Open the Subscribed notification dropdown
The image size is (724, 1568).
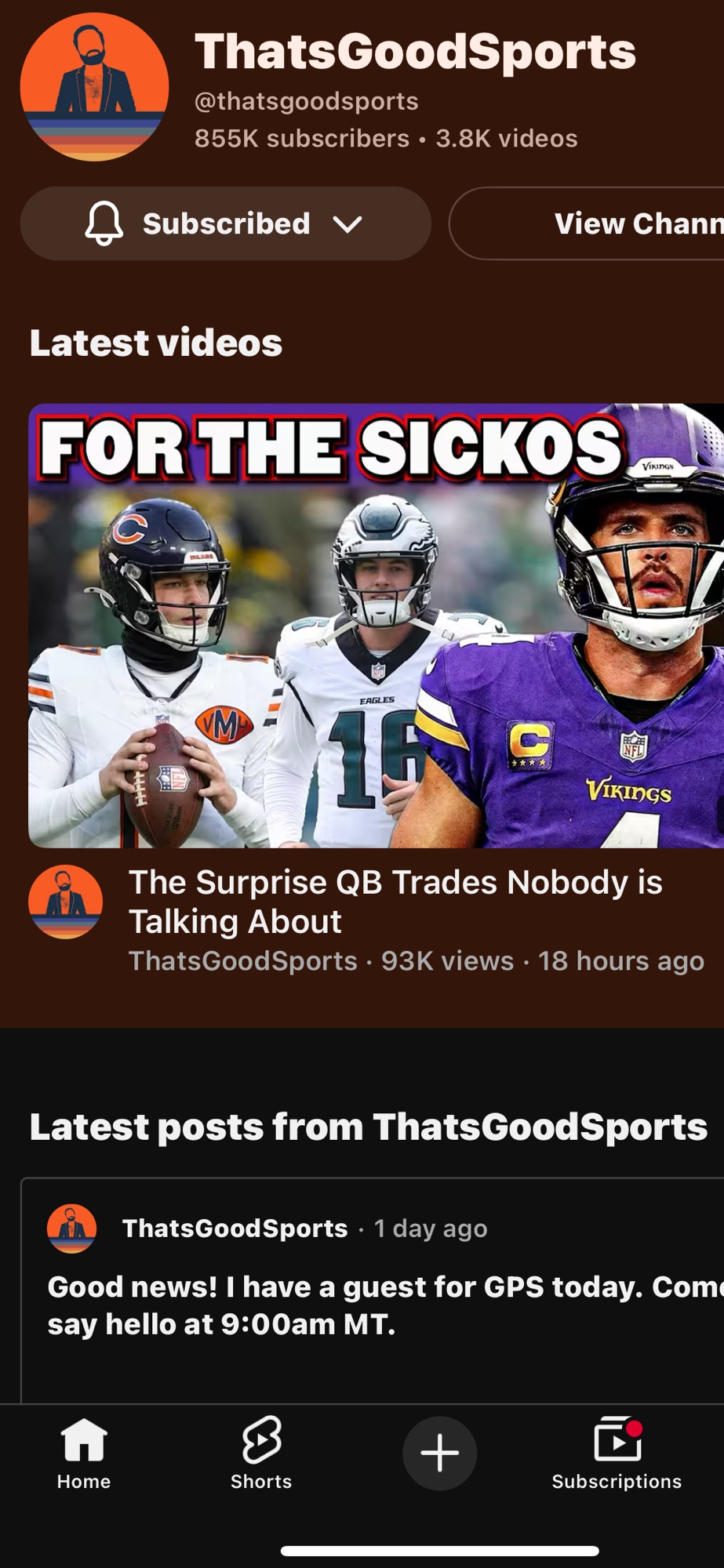click(225, 223)
